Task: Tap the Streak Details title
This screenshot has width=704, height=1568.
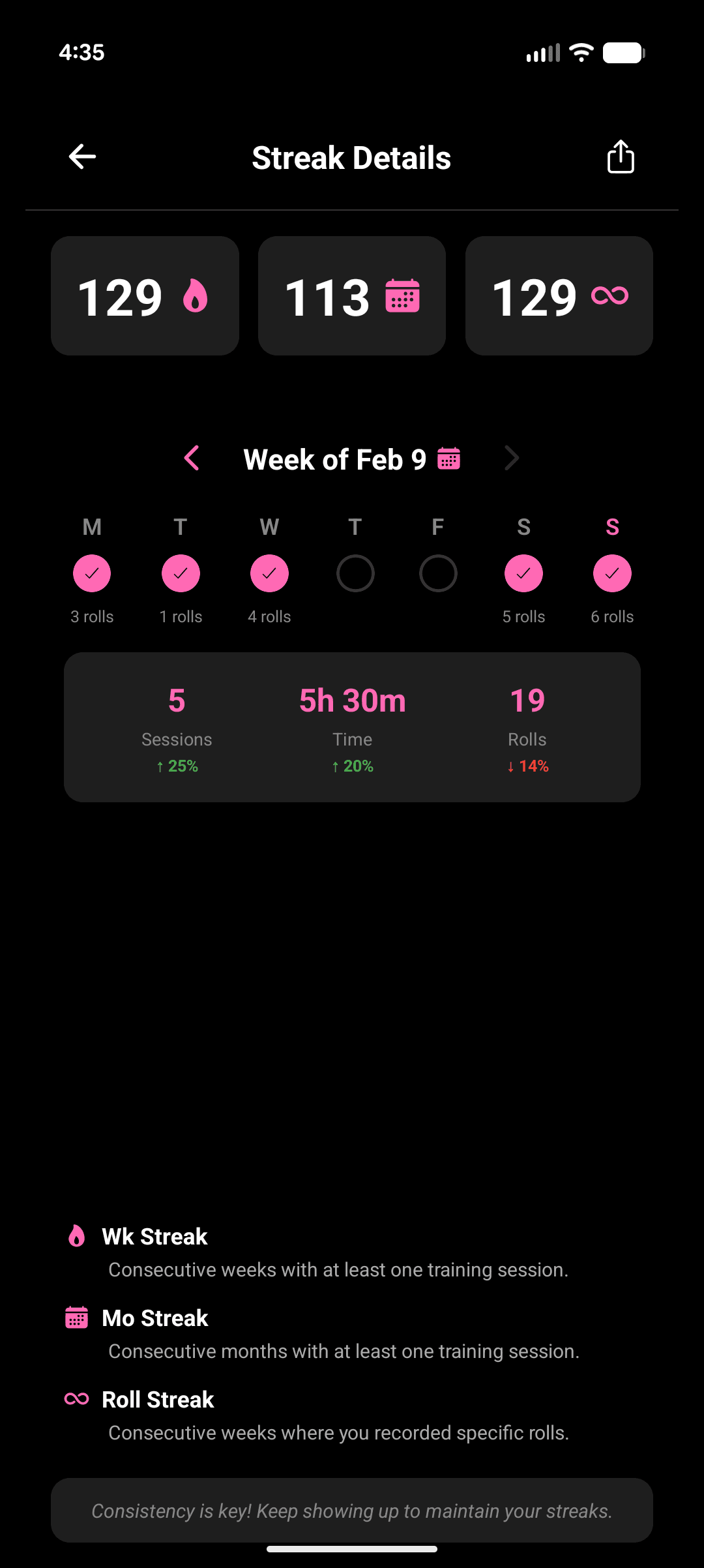Action: coord(352,157)
